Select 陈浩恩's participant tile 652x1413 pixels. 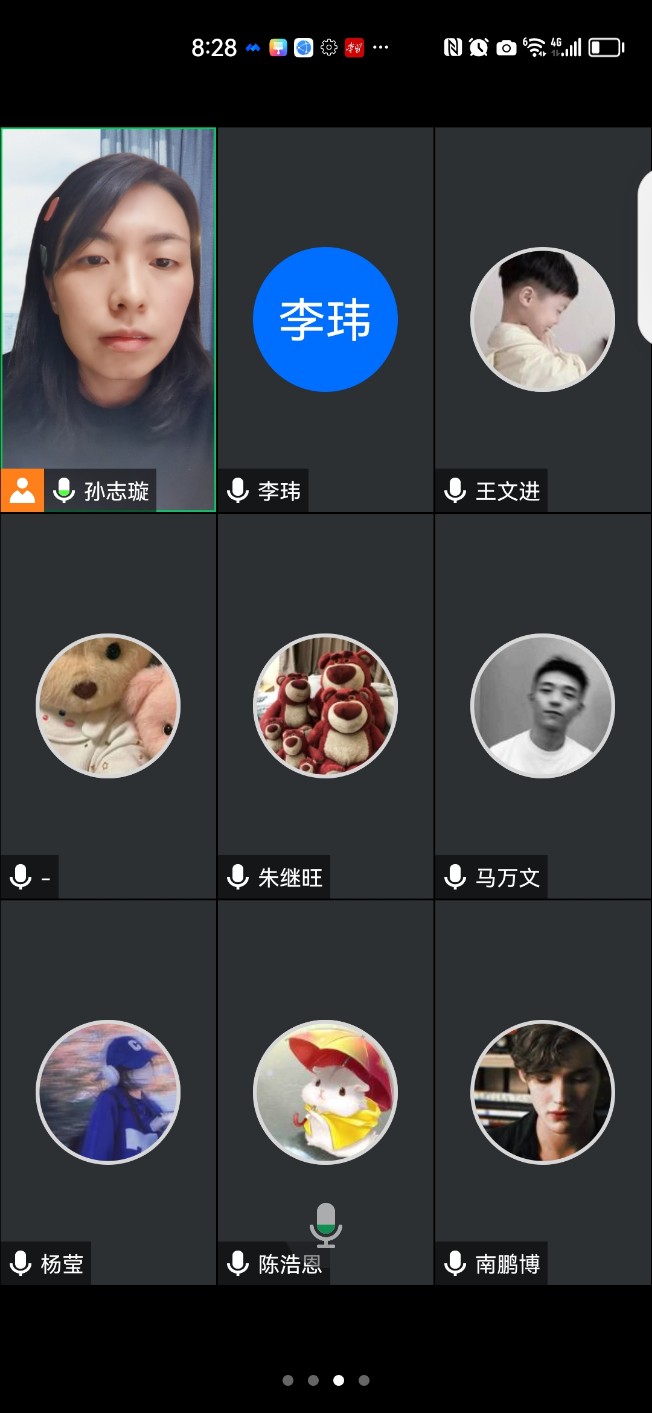pyautogui.click(x=325, y=1092)
